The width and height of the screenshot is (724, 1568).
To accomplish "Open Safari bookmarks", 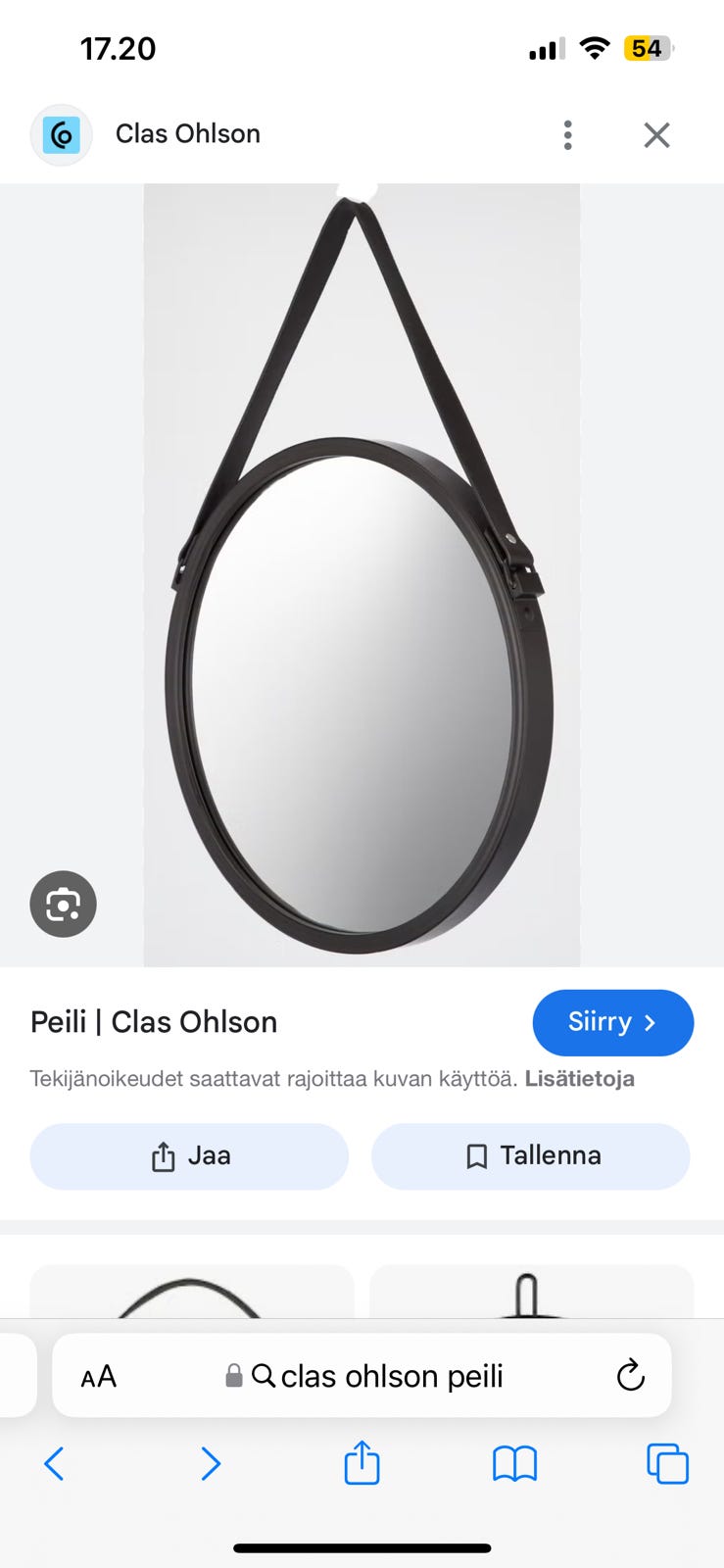I will pos(514,1464).
